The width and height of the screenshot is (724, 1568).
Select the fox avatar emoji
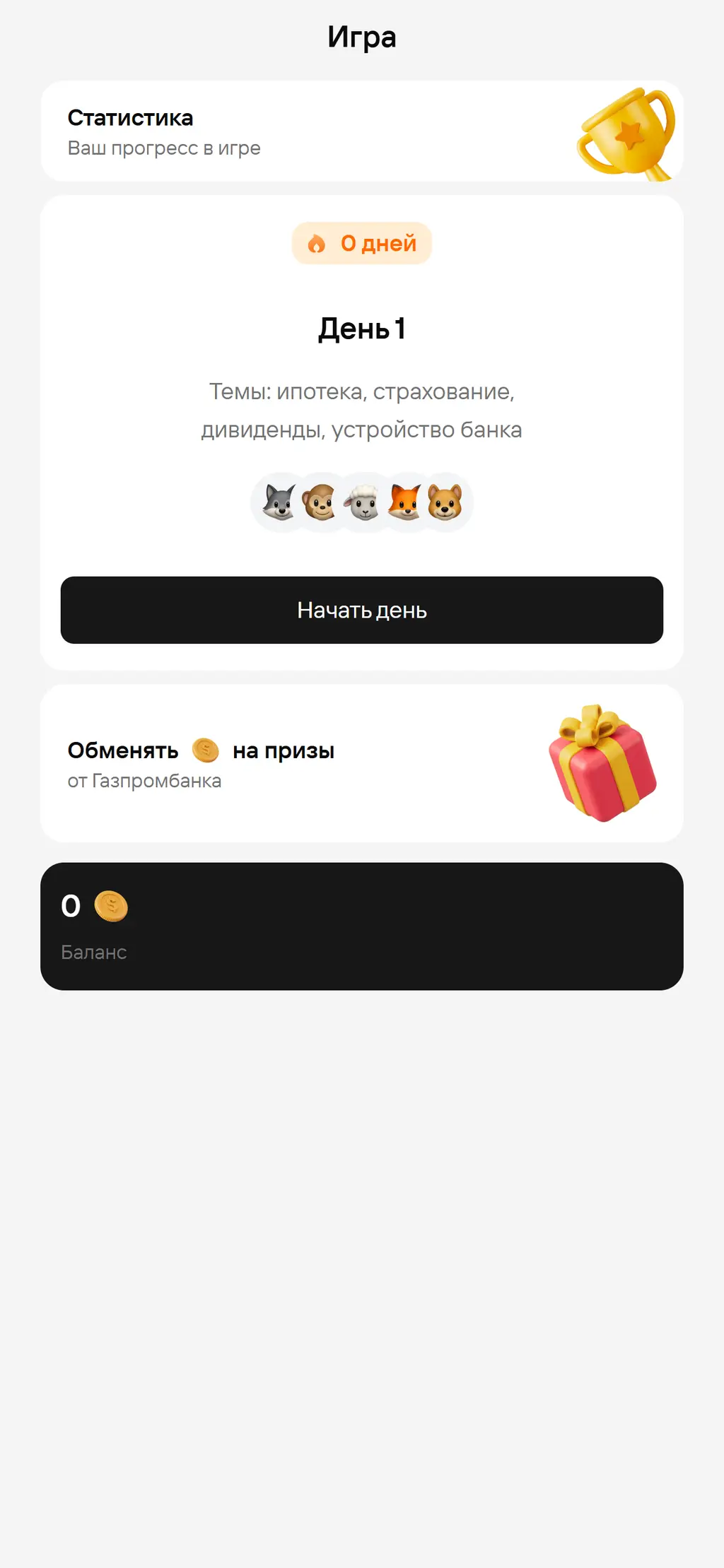point(402,502)
